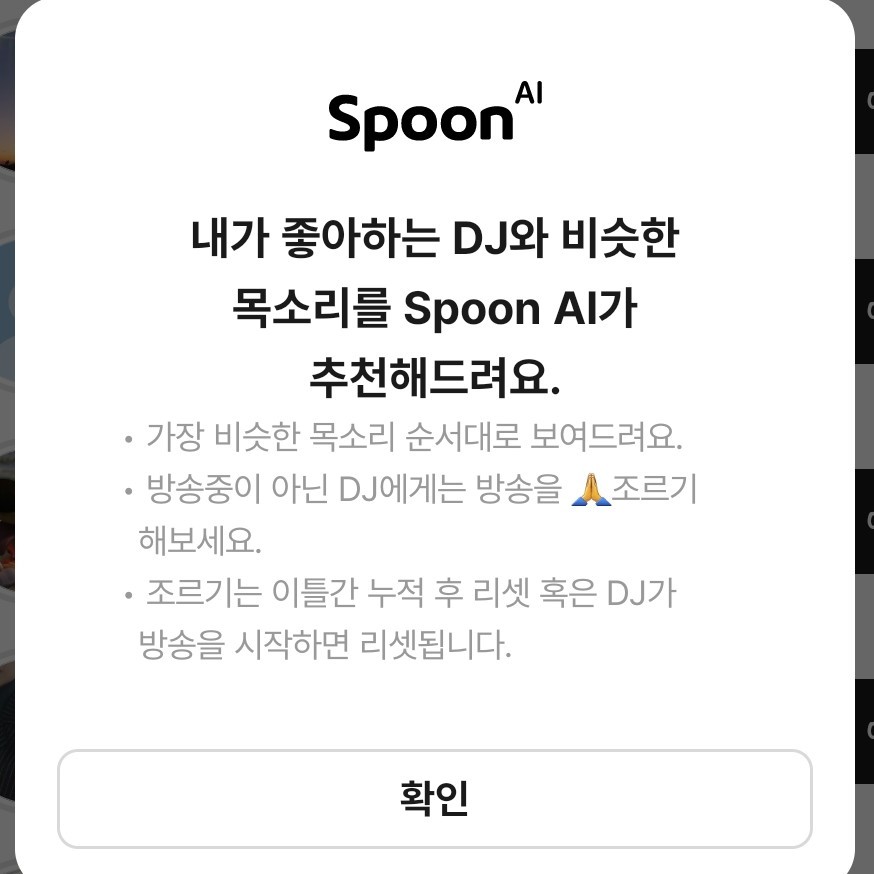Confirm the Spoon AI dialog with 확인

click(434, 798)
